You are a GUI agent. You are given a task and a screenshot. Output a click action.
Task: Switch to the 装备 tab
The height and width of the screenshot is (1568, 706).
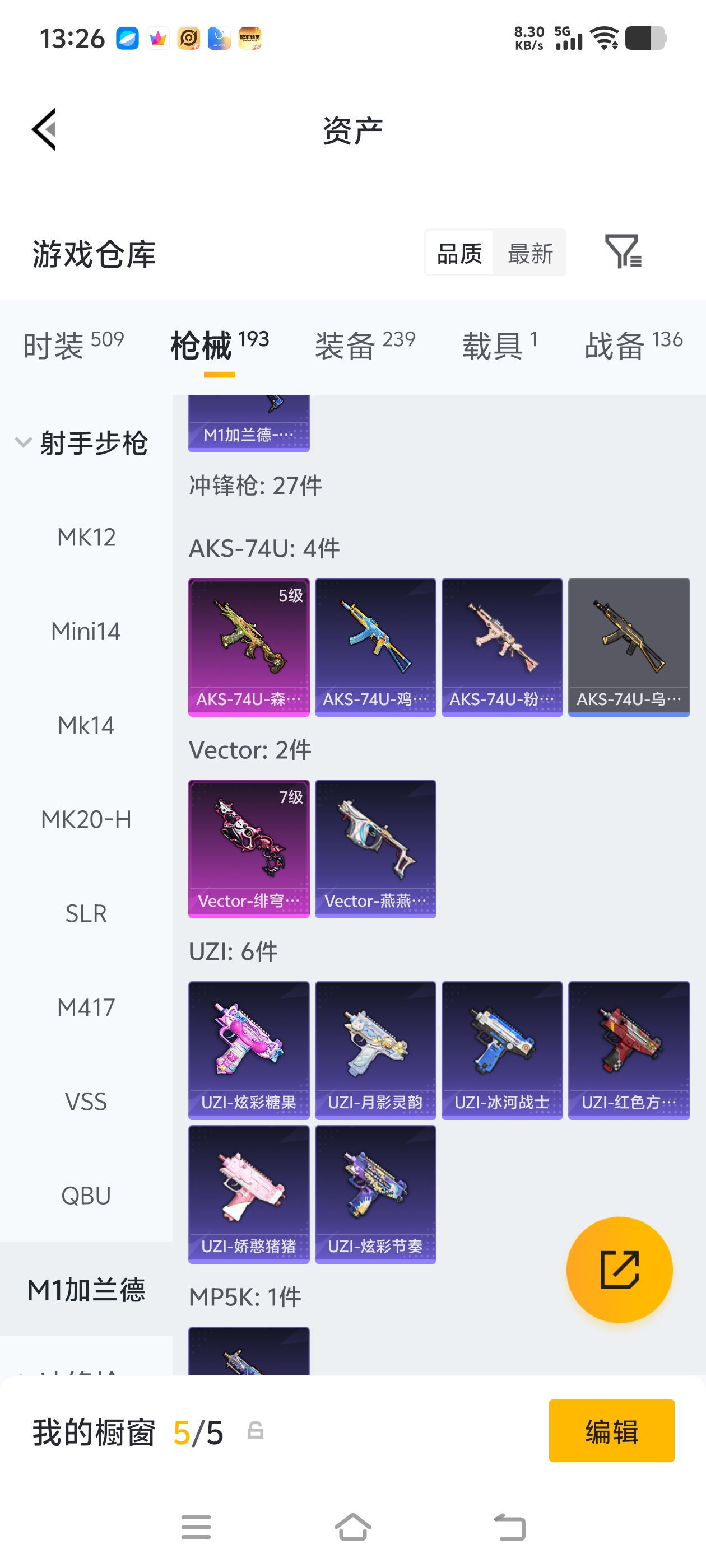point(364,345)
